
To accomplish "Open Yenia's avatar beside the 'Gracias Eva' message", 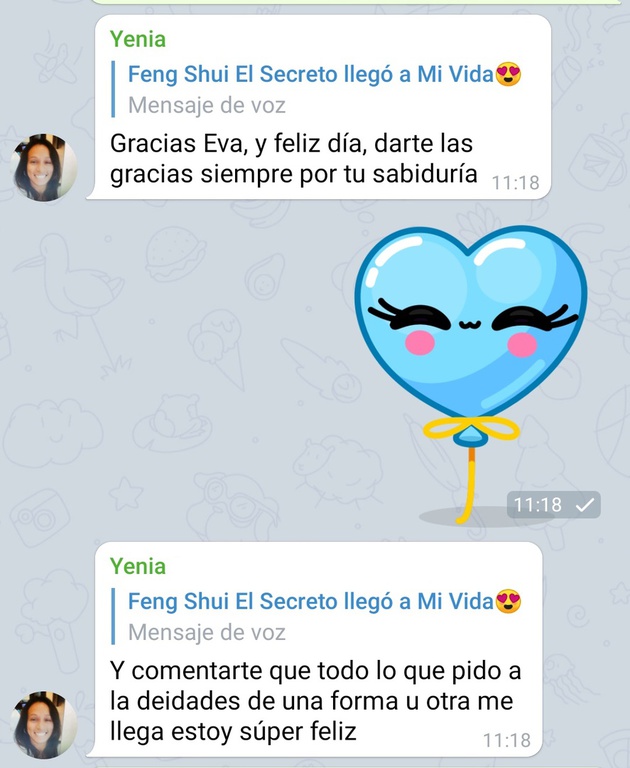I will click(44, 167).
